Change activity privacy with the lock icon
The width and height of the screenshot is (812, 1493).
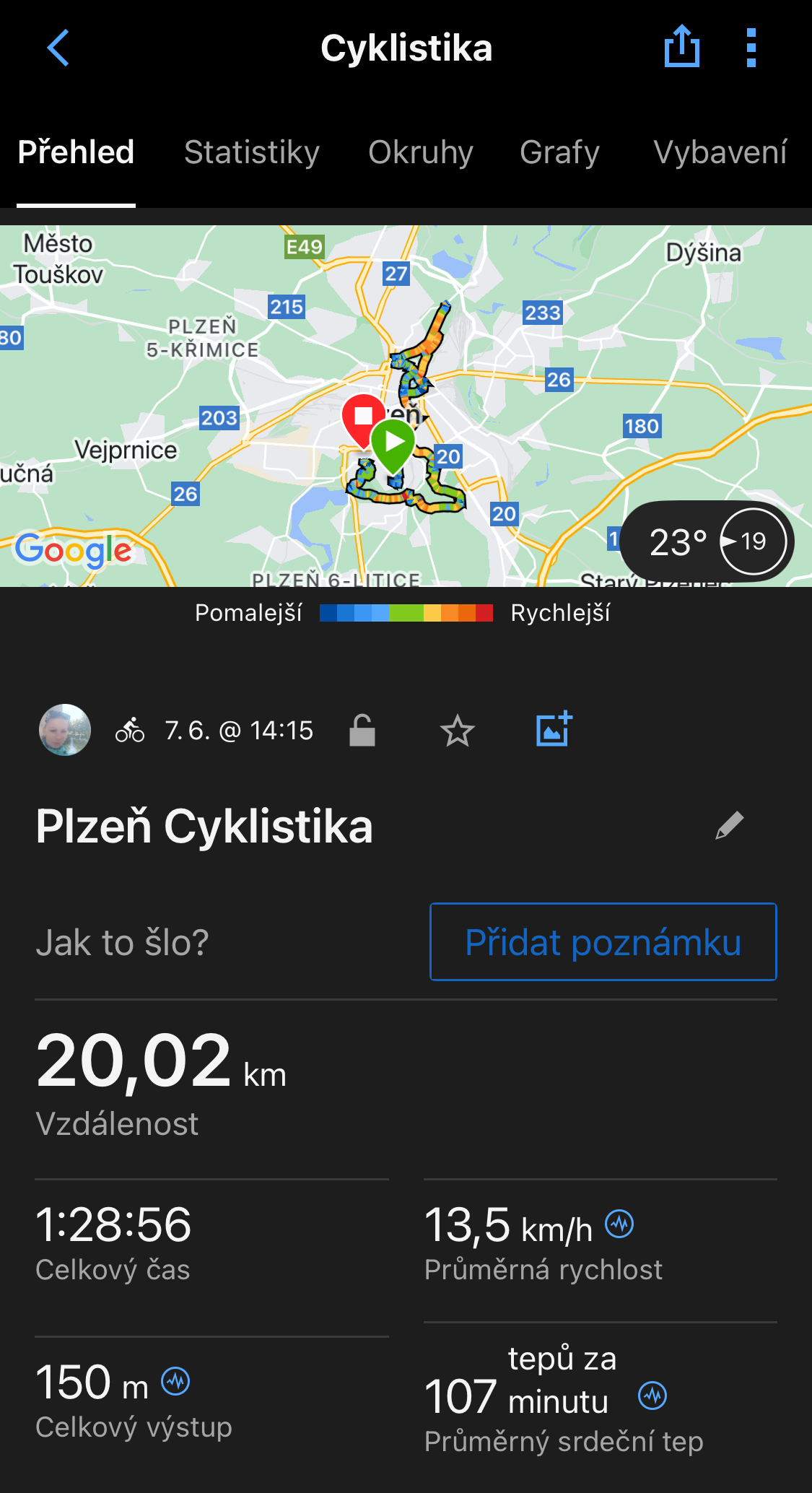click(x=362, y=731)
